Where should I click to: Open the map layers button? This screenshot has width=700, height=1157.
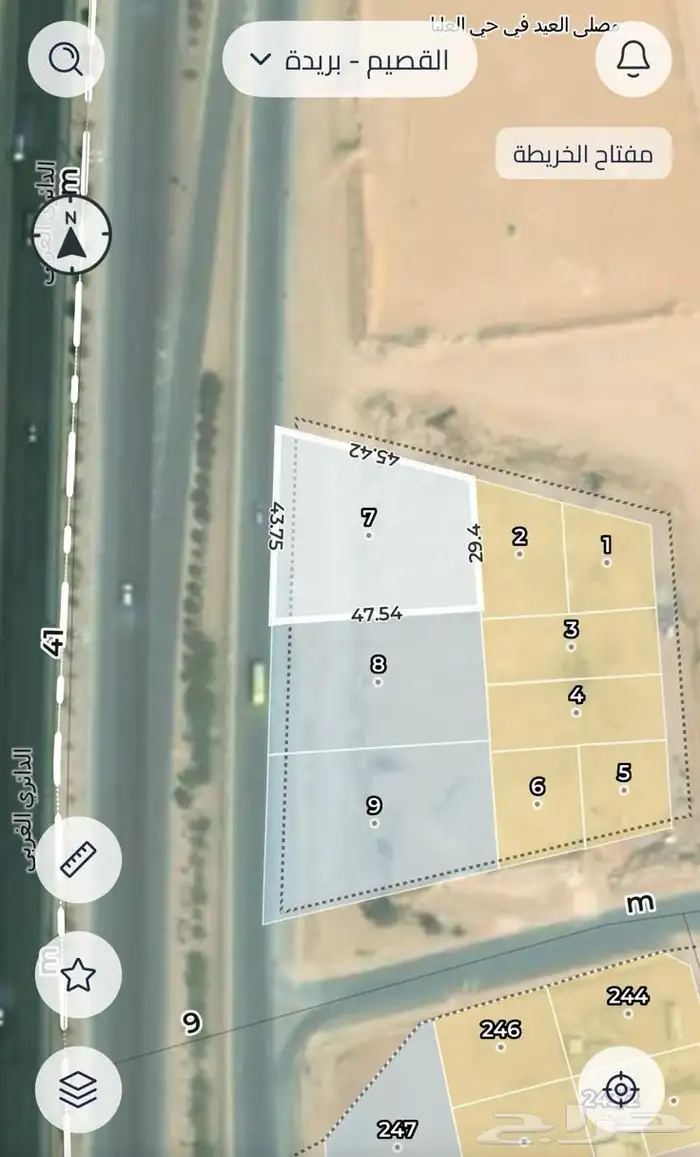click(78, 1089)
